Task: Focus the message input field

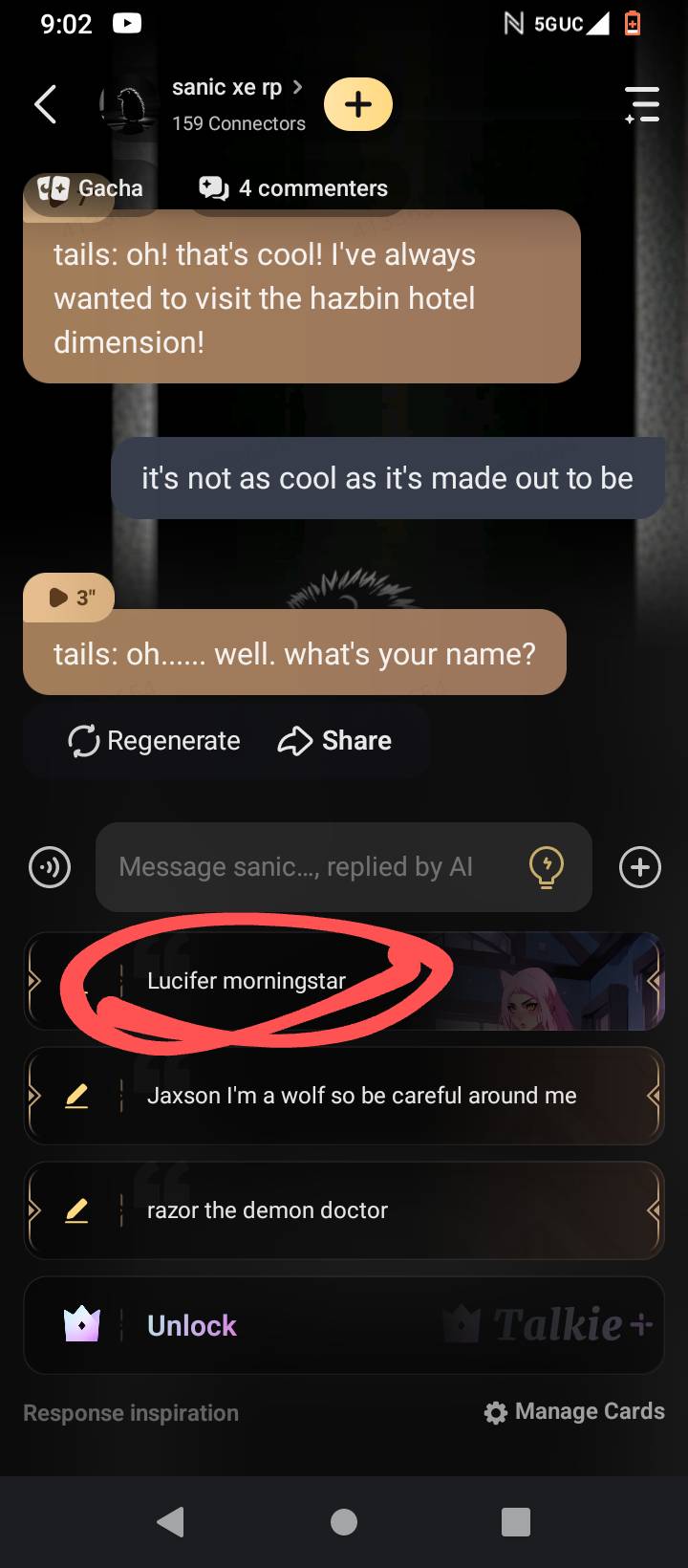Action: (306, 867)
